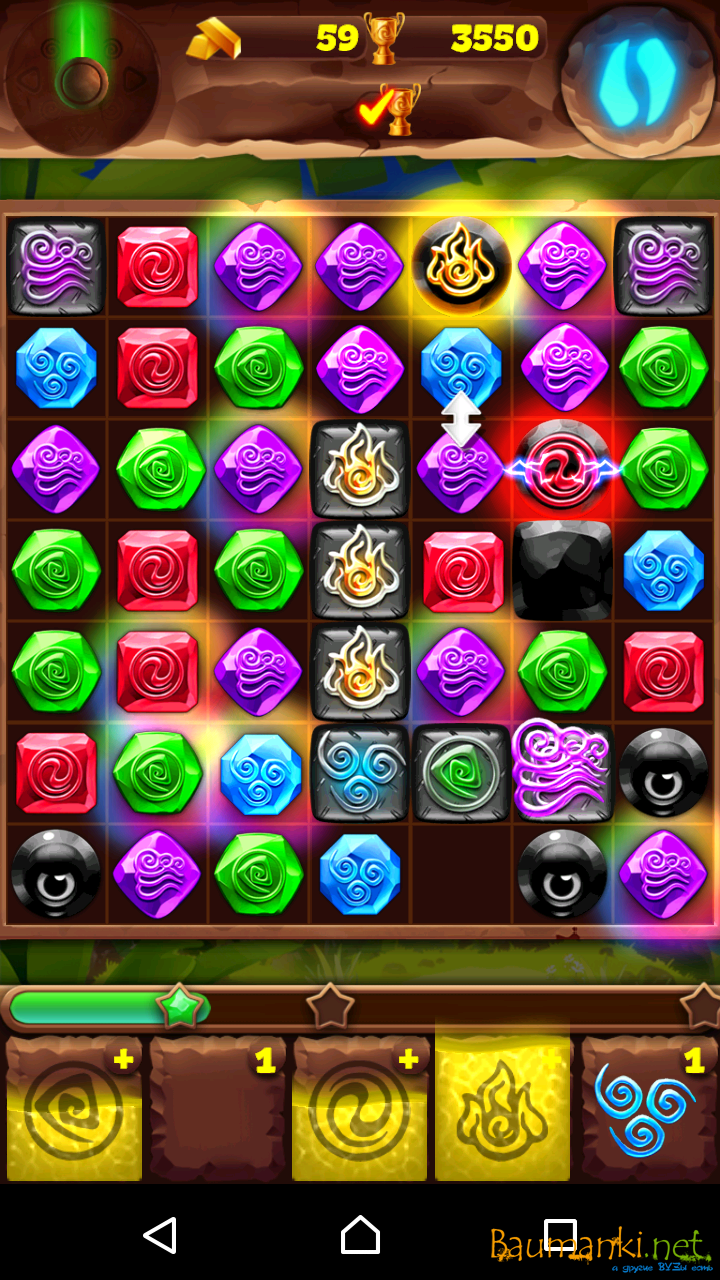Open the round stone dial menu
The height and width of the screenshot is (1280, 720).
(x=81, y=80)
